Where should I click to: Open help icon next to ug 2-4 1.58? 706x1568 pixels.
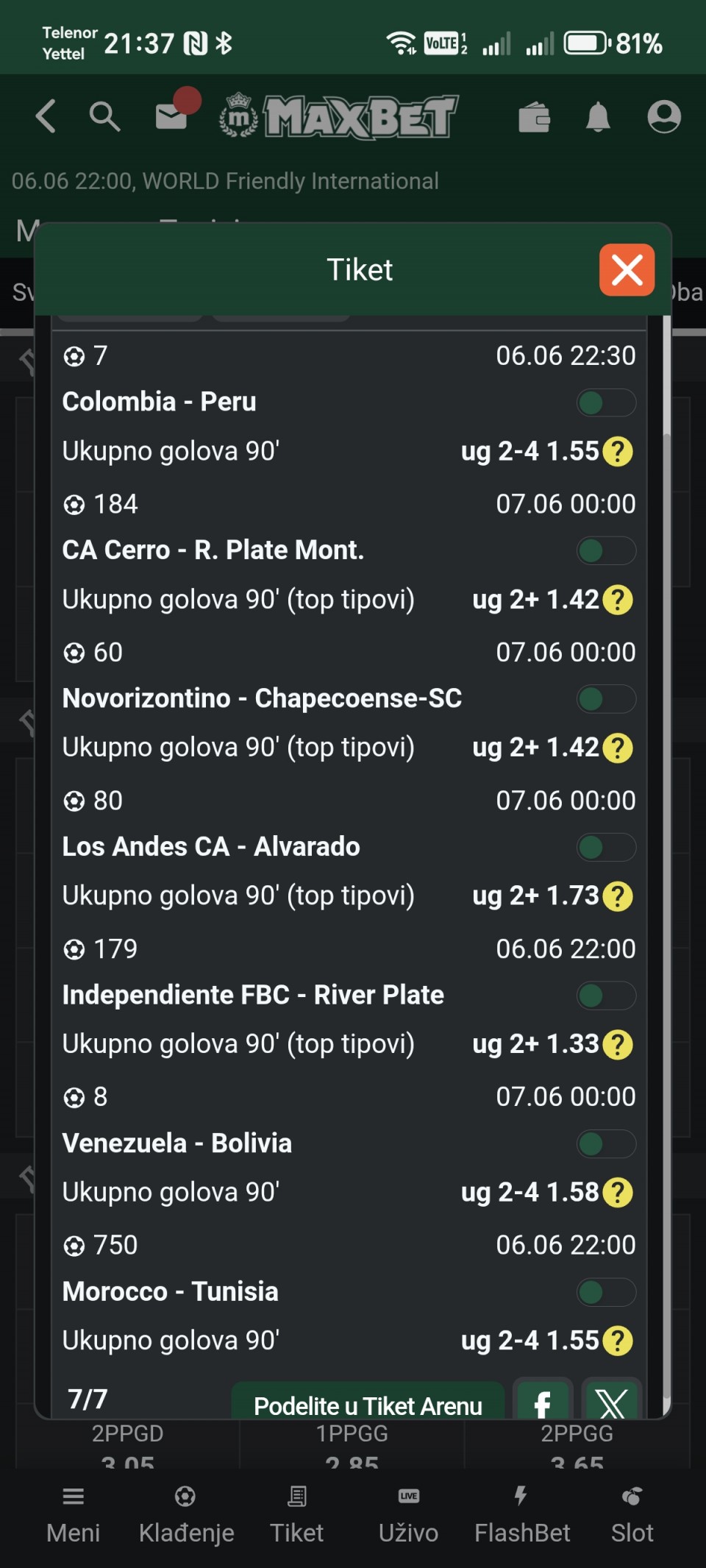click(618, 1192)
